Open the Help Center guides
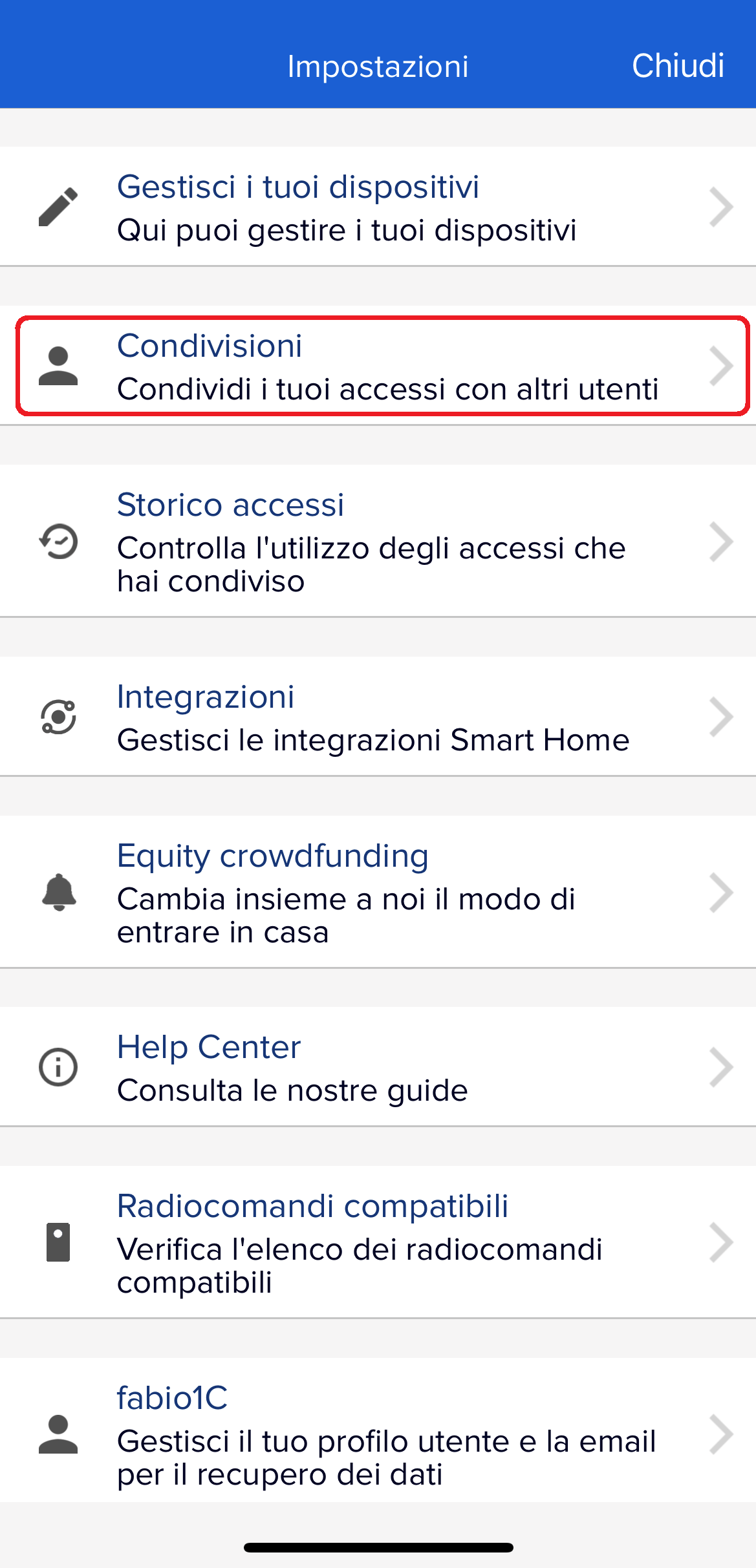756x1568 pixels. [378, 1067]
